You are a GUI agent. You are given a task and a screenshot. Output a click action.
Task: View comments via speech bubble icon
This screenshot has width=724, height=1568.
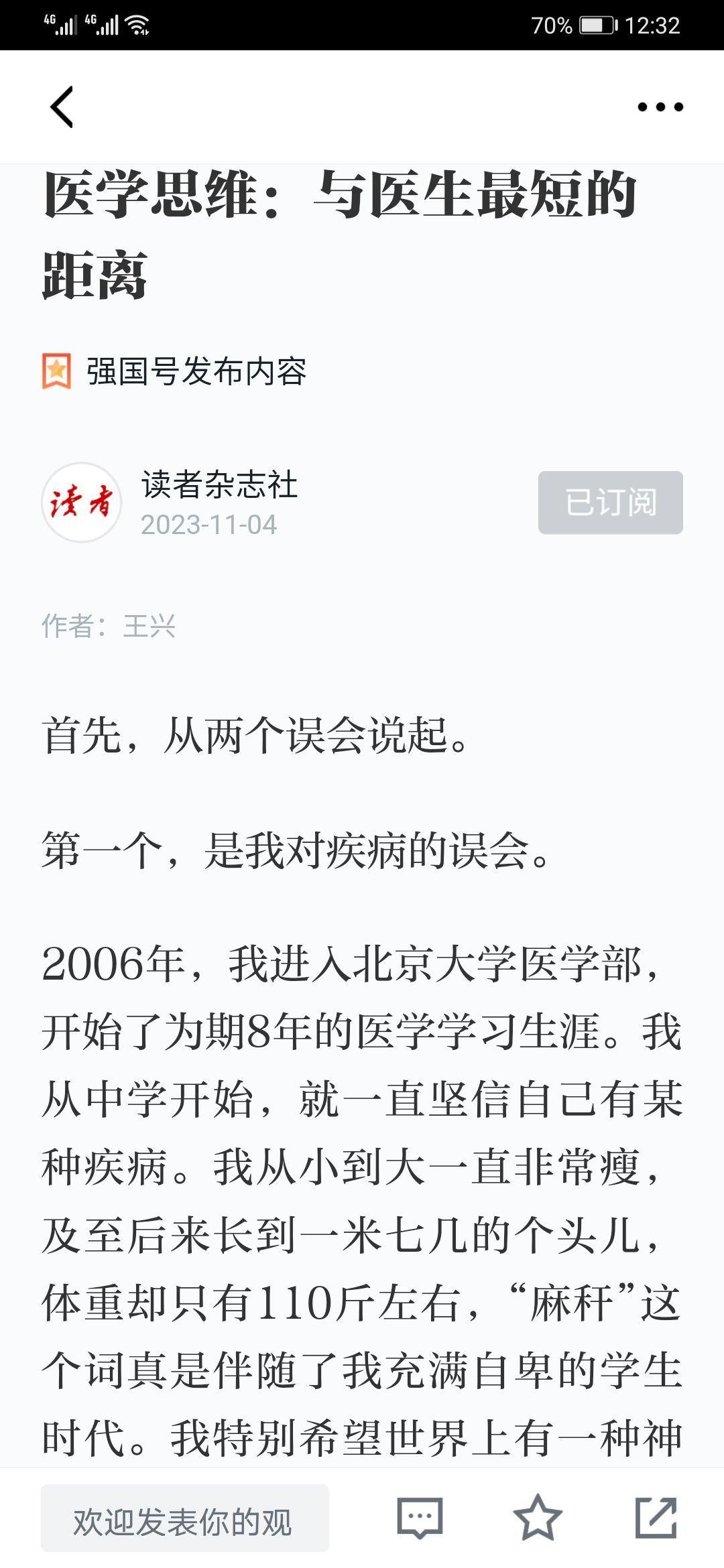(x=420, y=1518)
